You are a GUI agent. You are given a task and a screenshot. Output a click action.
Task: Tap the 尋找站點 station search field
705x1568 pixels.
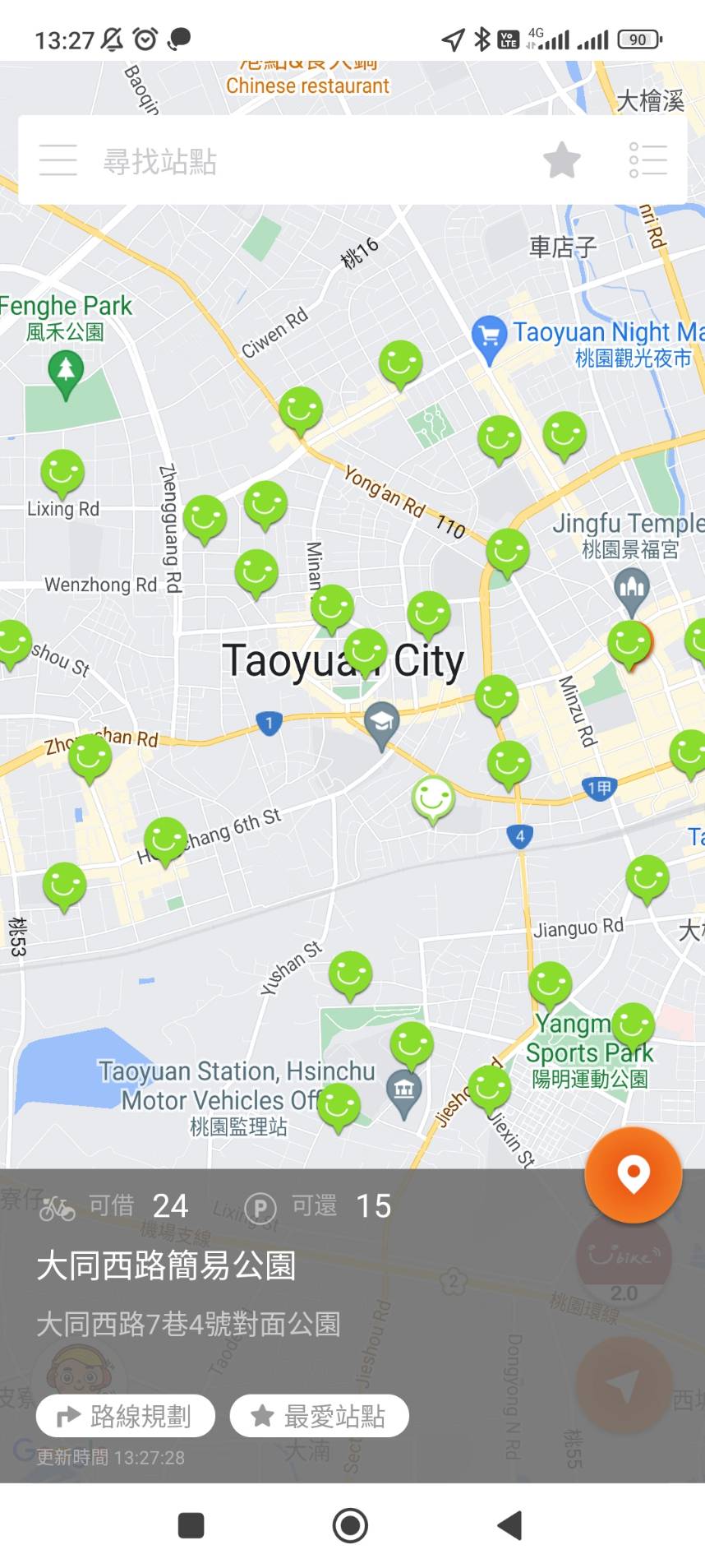[312, 160]
